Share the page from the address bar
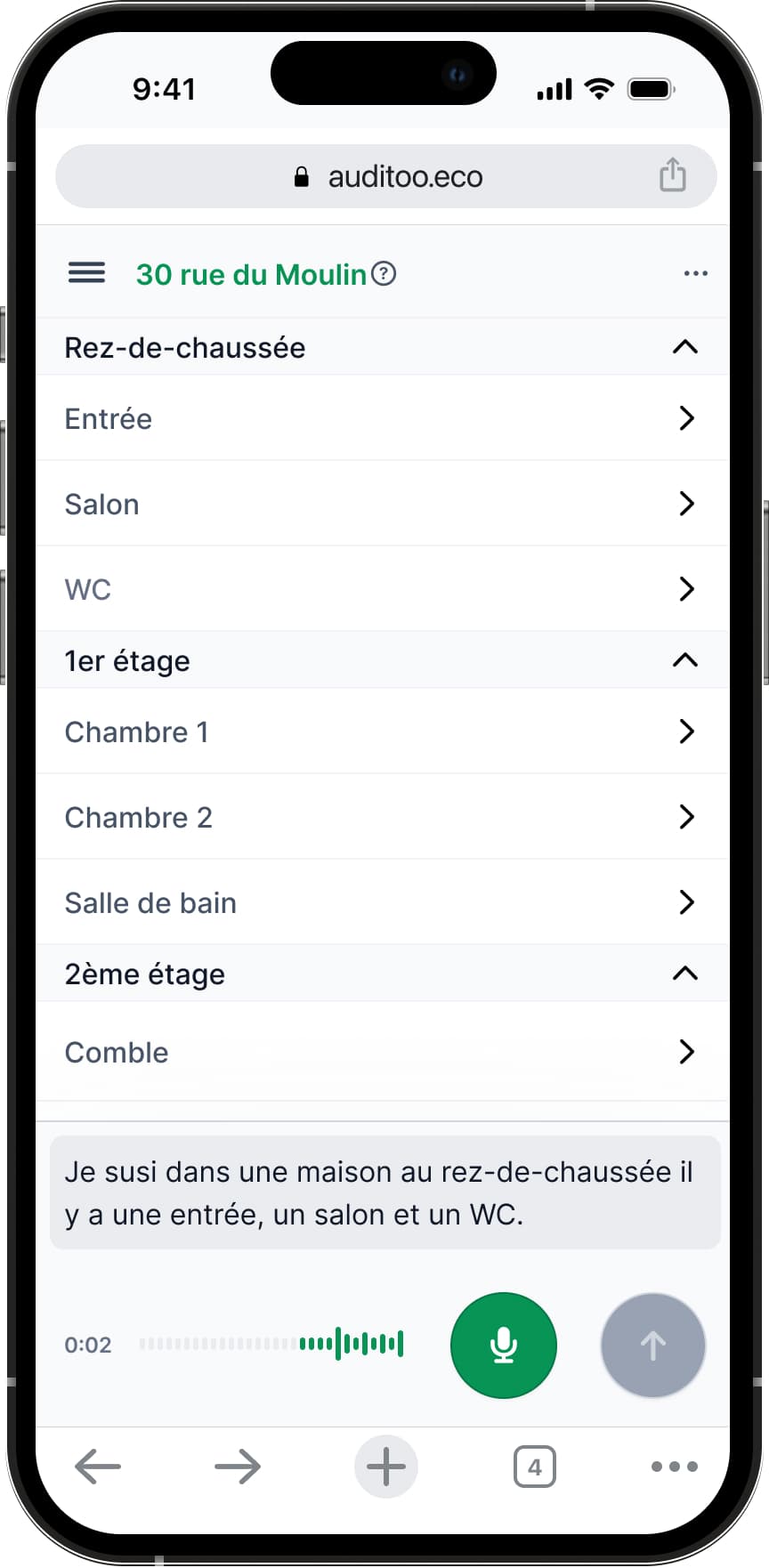The image size is (769, 1568). pyautogui.click(x=673, y=175)
